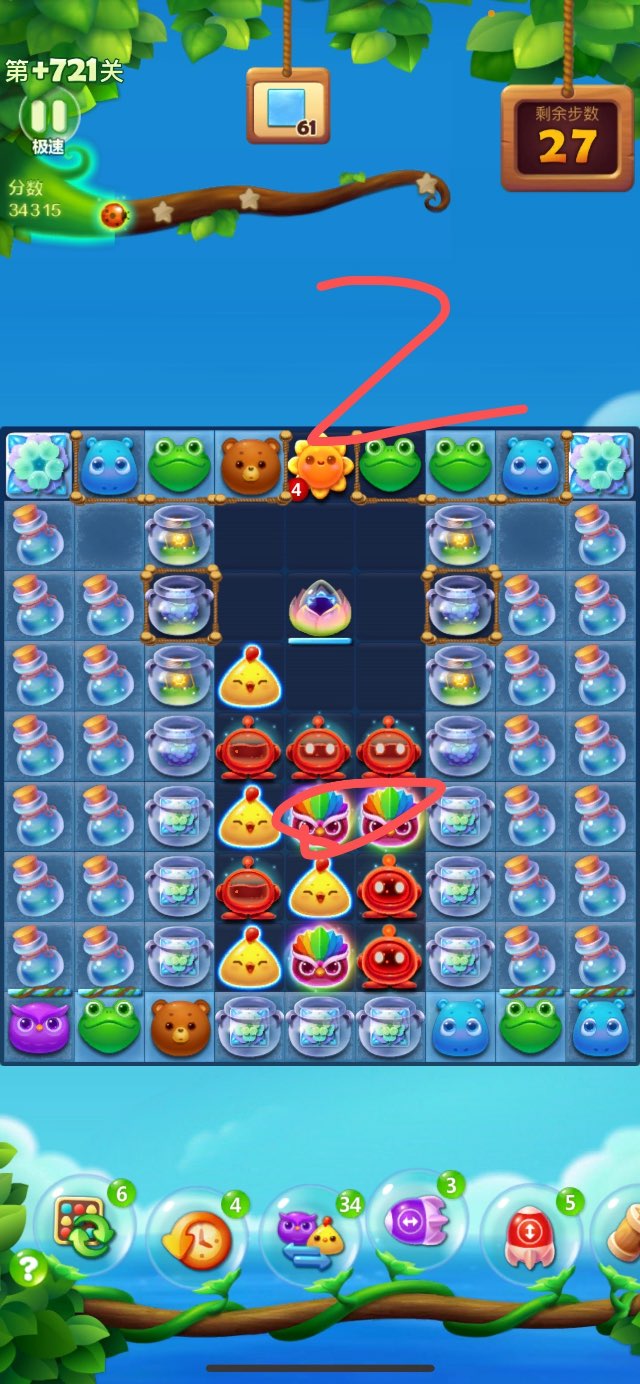Select the swap animals booster

tap(310, 1238)
